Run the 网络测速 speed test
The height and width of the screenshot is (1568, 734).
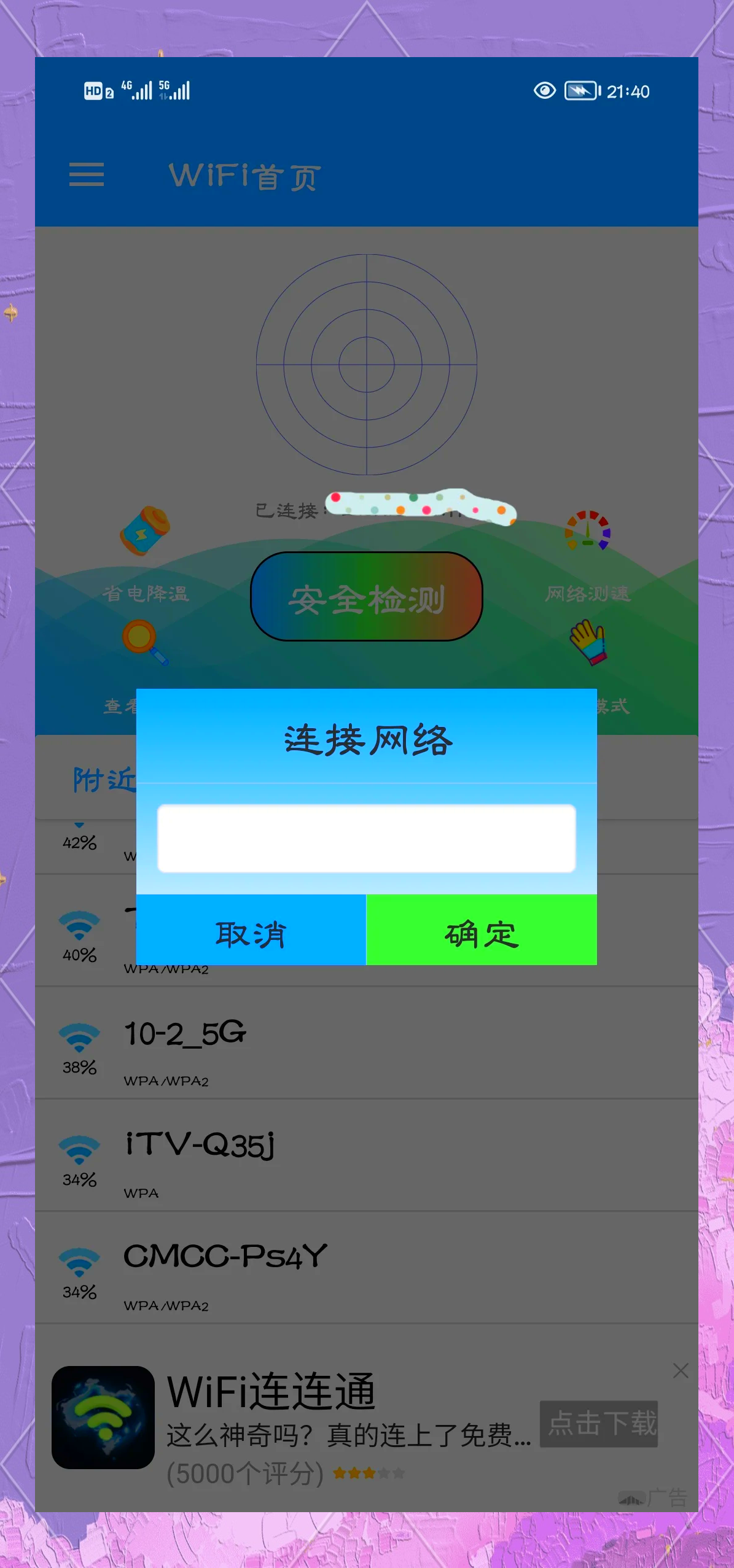click(587, 551)
